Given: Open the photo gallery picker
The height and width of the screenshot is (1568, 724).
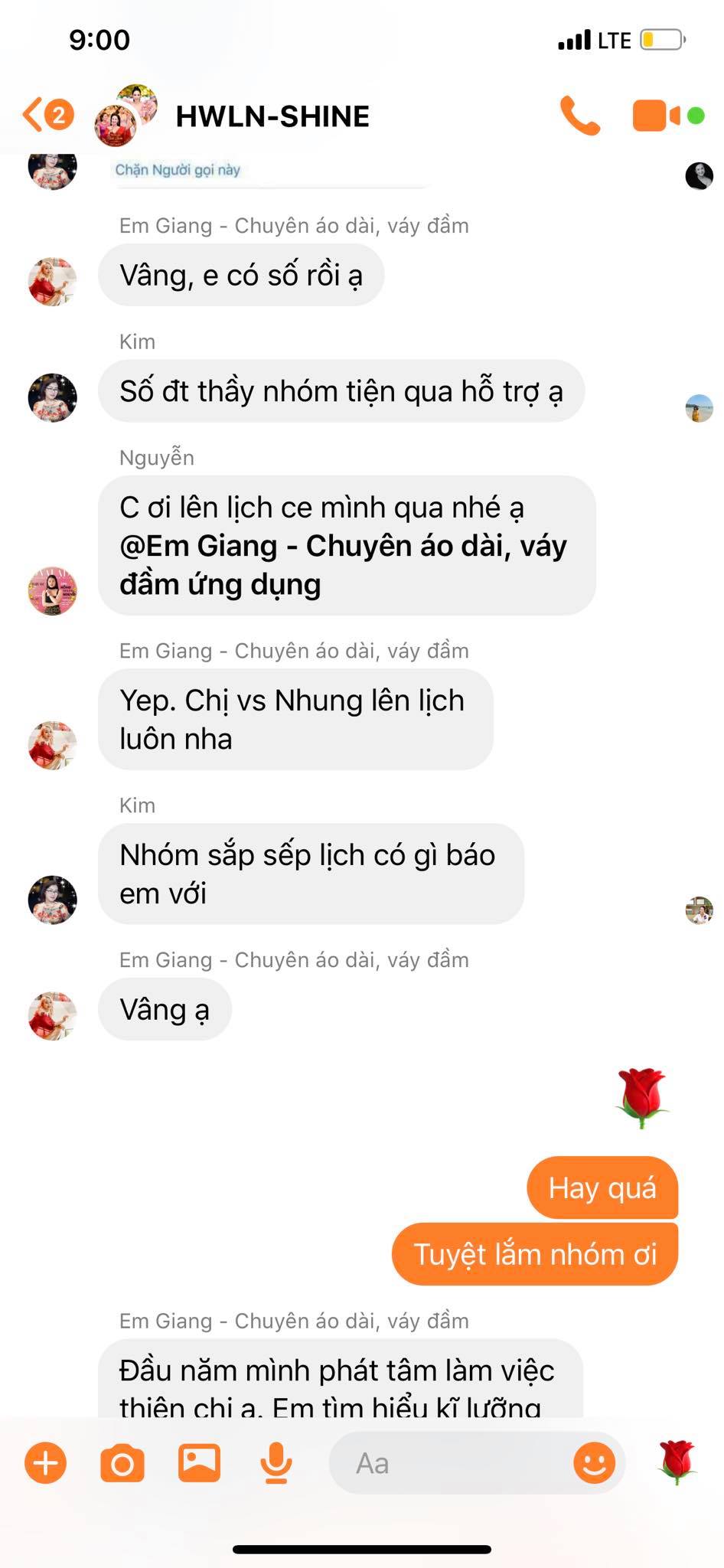Looking at the screenshot, I should pos(199,1463).
